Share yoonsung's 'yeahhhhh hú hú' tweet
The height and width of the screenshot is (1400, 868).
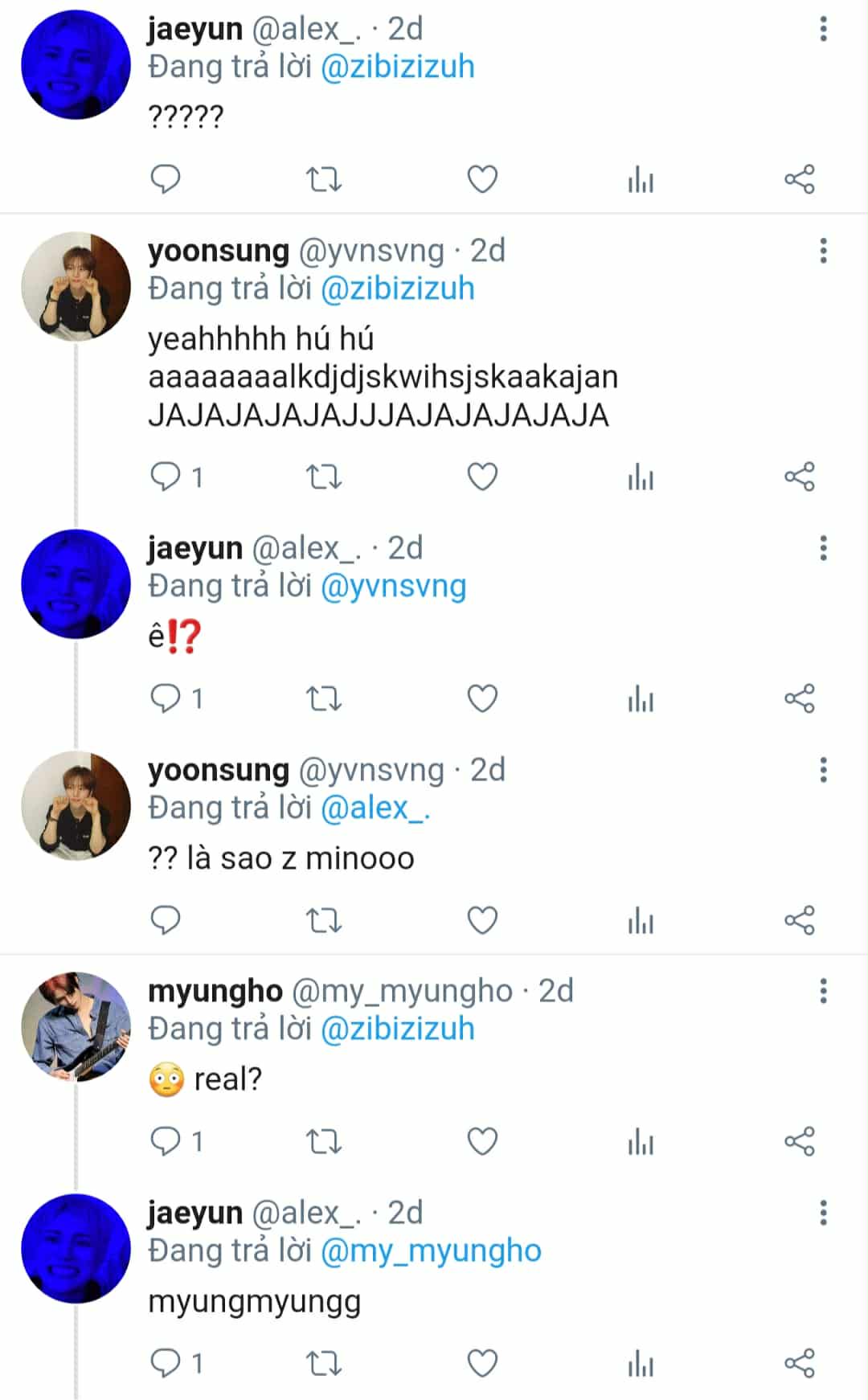(x=799, y=477)
